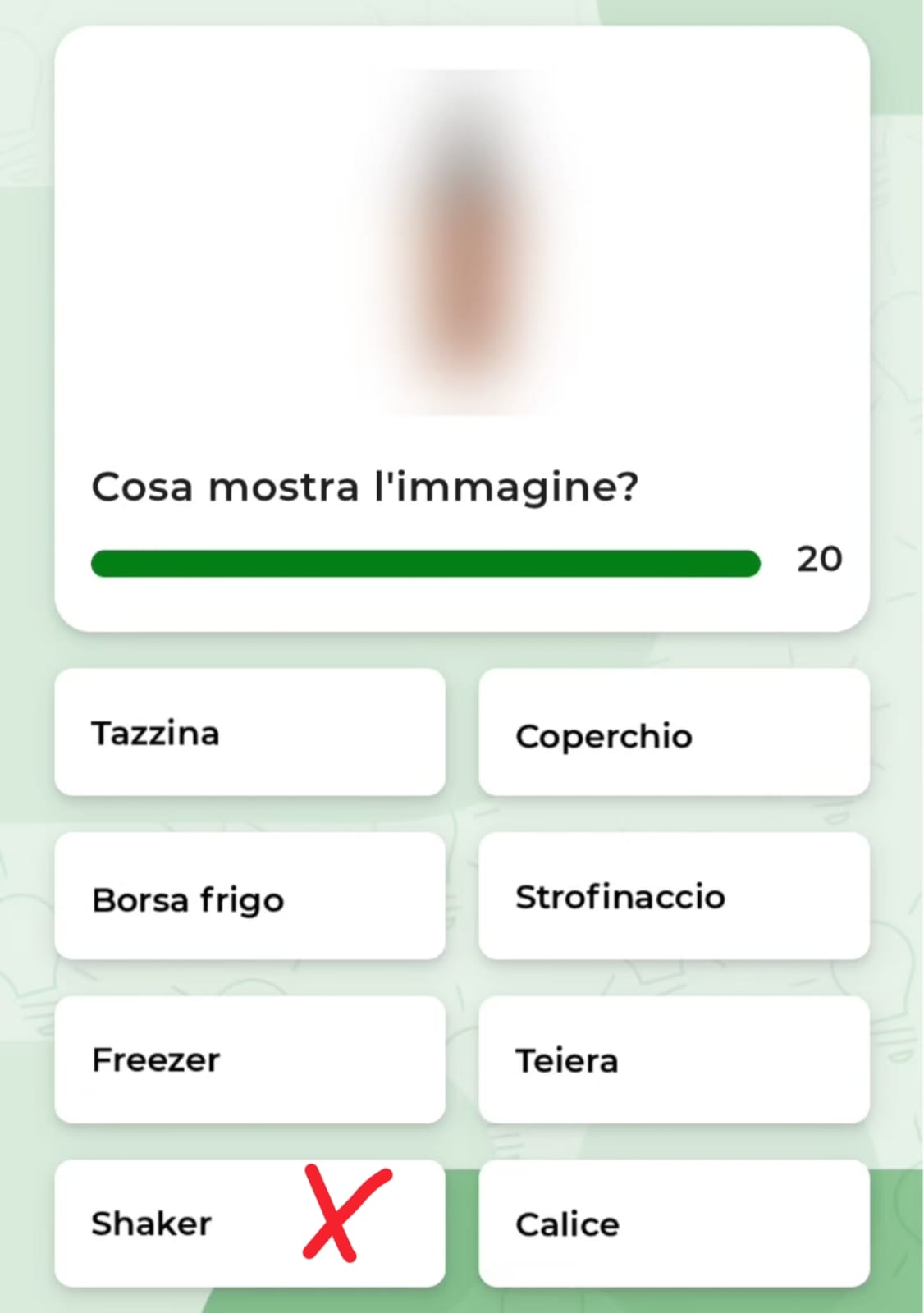Answer with Strofinaccio
This screenshot has height=1313, width=924.
(673, 896)
